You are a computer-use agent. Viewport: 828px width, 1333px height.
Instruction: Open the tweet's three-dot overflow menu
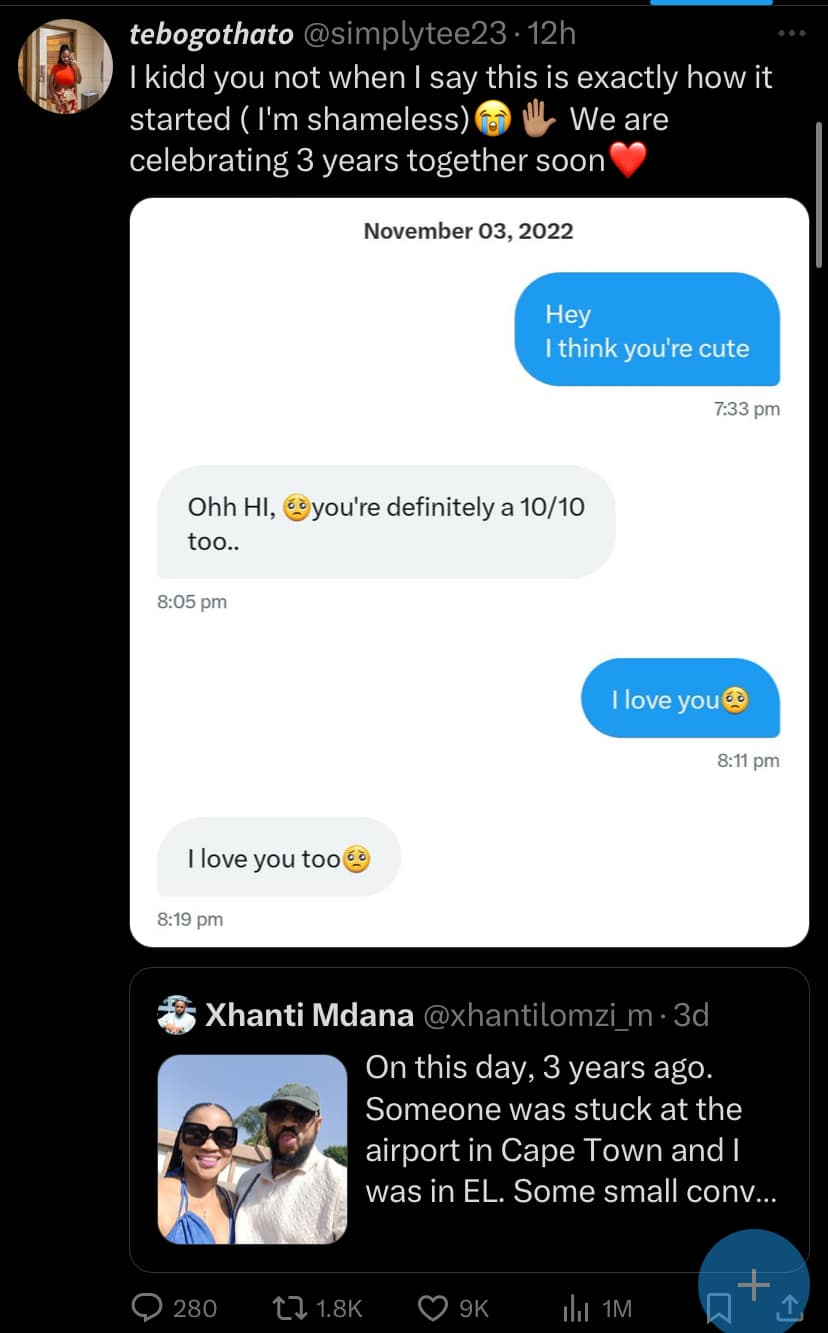click(790, 33)
